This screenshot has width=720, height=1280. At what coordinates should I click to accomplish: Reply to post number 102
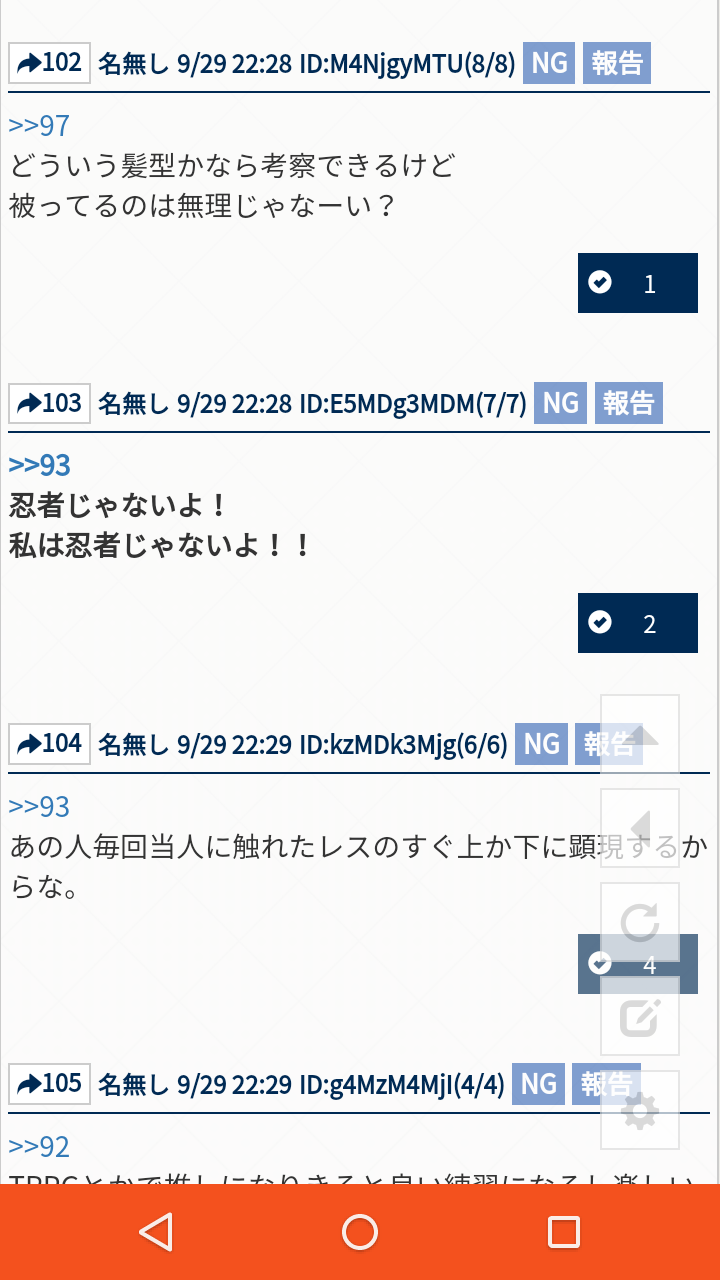49,63
